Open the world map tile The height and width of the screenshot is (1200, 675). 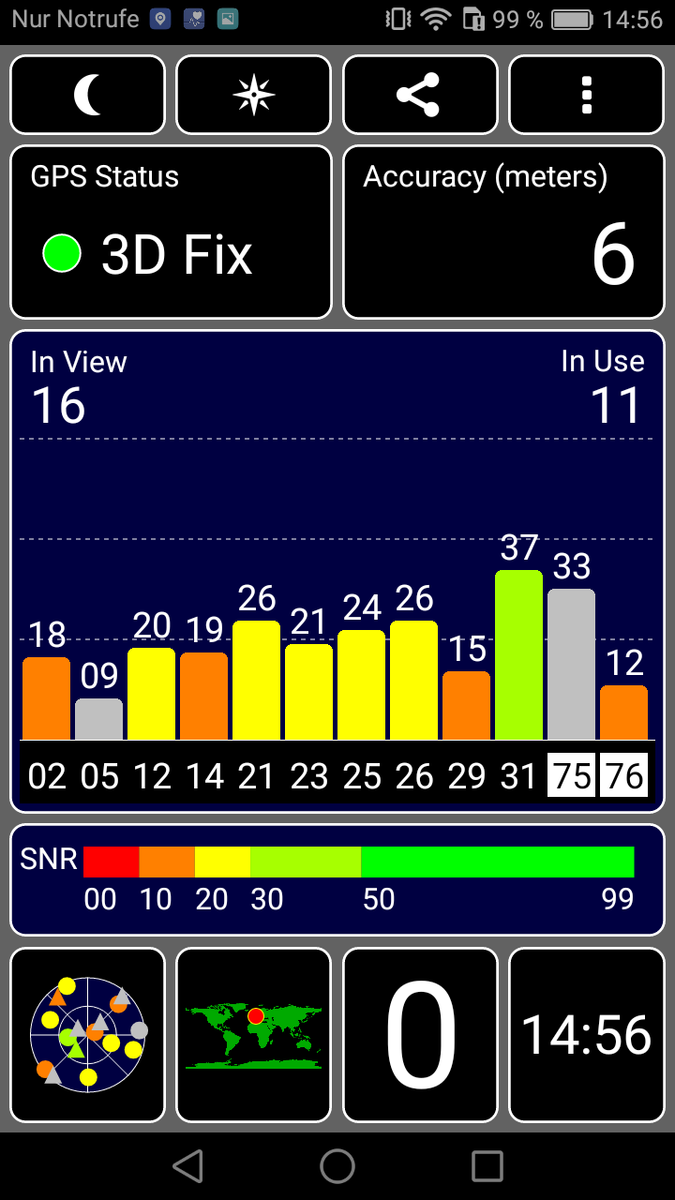[x=253, y=1035]
